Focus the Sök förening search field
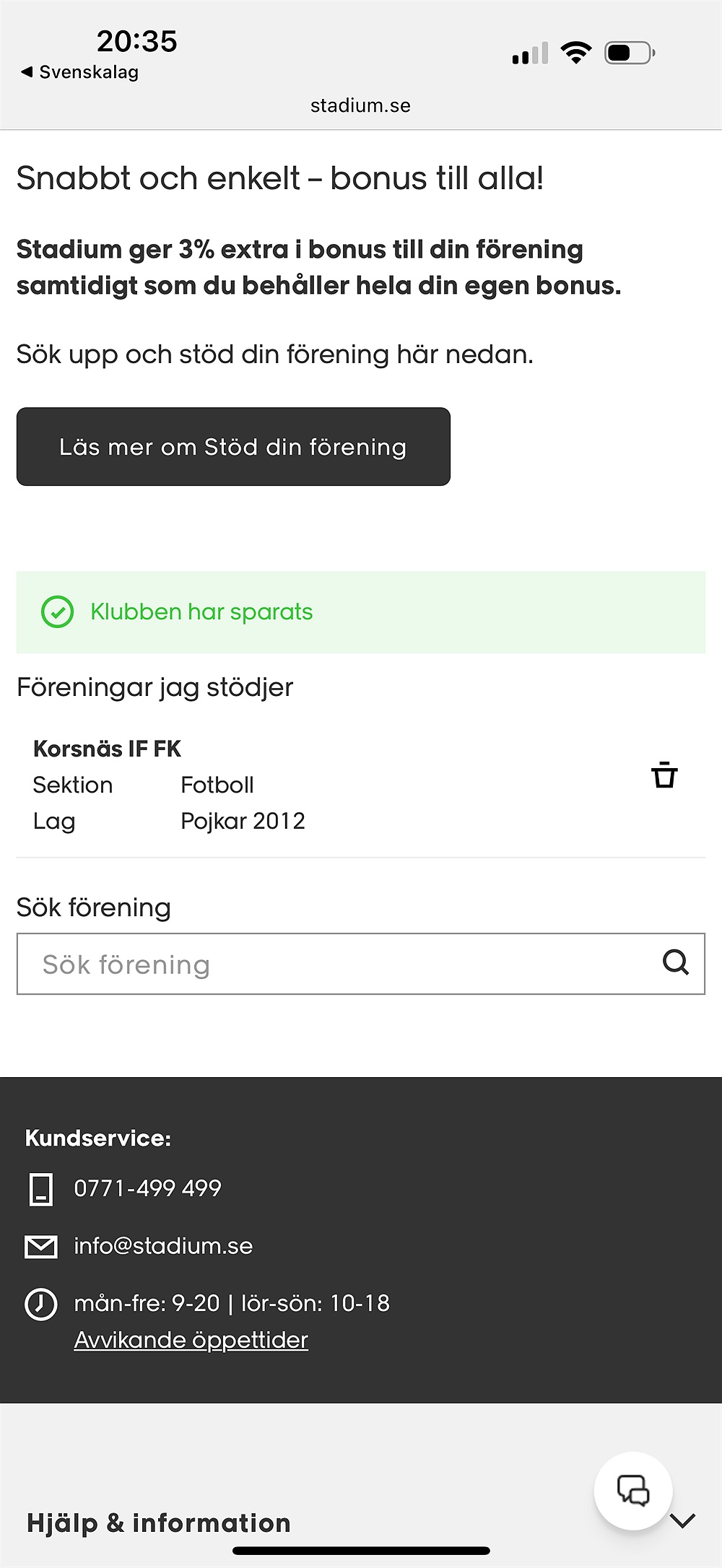This screenshot has width=722, height=1568. coord(361,964)
